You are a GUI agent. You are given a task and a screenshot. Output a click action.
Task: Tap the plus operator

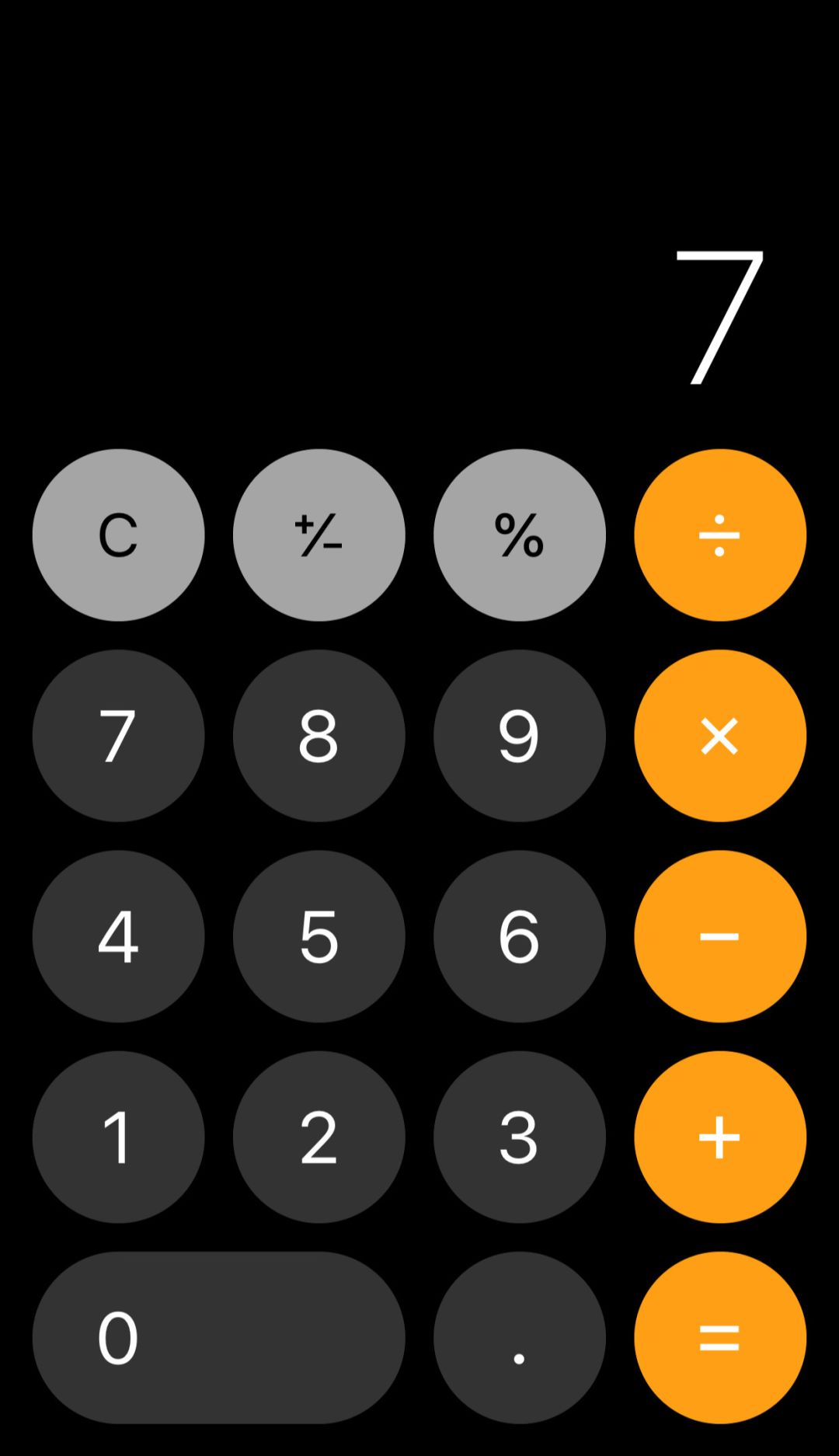[x=720, y=1137]
